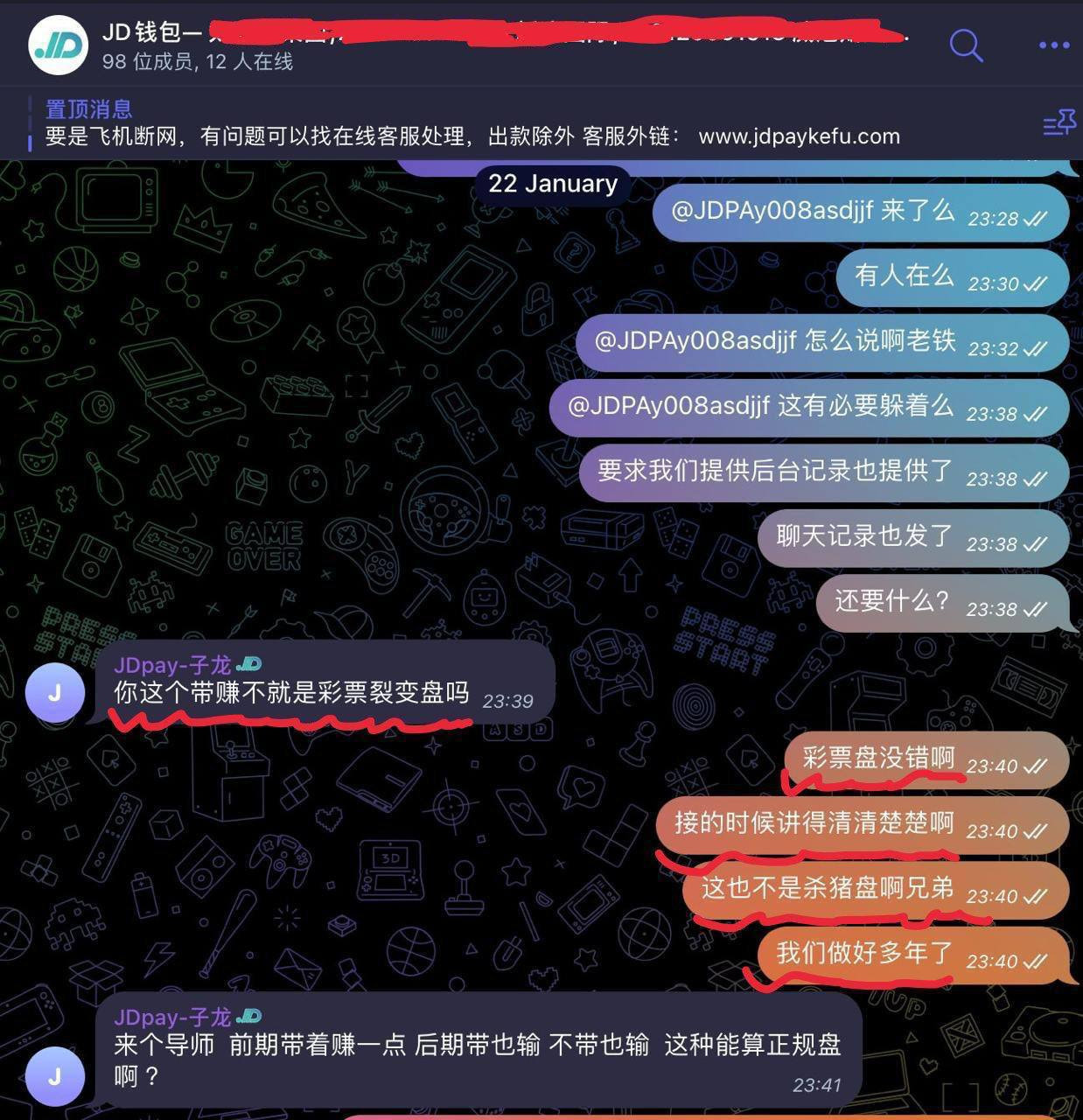This screenshot has width=1083, height=1120.
Task: Tap the @JDPAy008asdjjf mention in 这有必要躲着么 message
Action: 668,406
